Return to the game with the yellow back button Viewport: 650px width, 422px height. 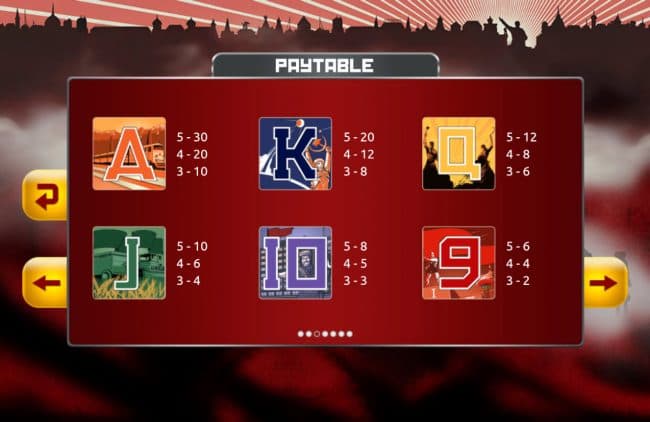click(45, 195)
